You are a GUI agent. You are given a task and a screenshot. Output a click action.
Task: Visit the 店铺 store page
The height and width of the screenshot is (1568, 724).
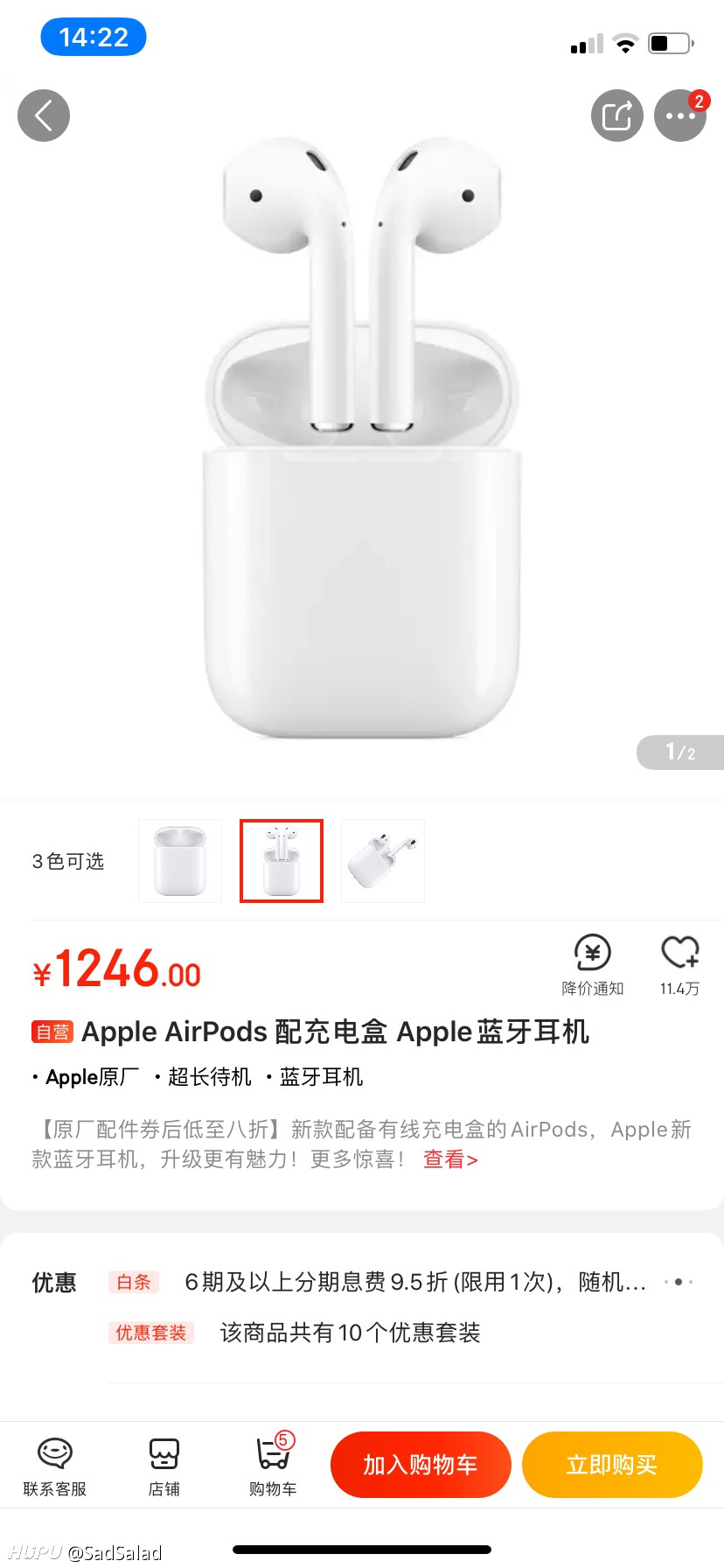(164, 1466)
